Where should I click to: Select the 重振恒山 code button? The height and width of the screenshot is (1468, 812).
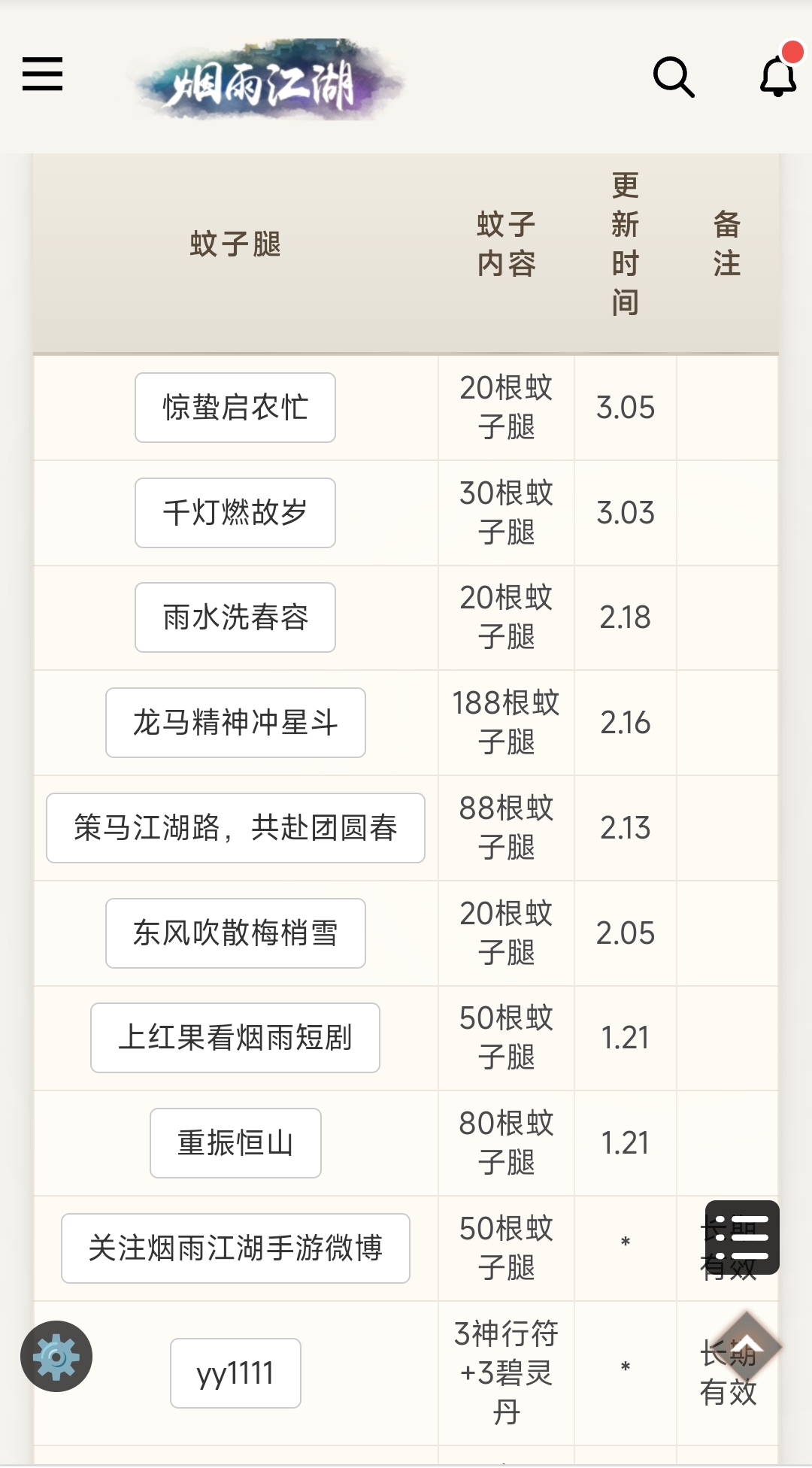(x=235, y=1142)
